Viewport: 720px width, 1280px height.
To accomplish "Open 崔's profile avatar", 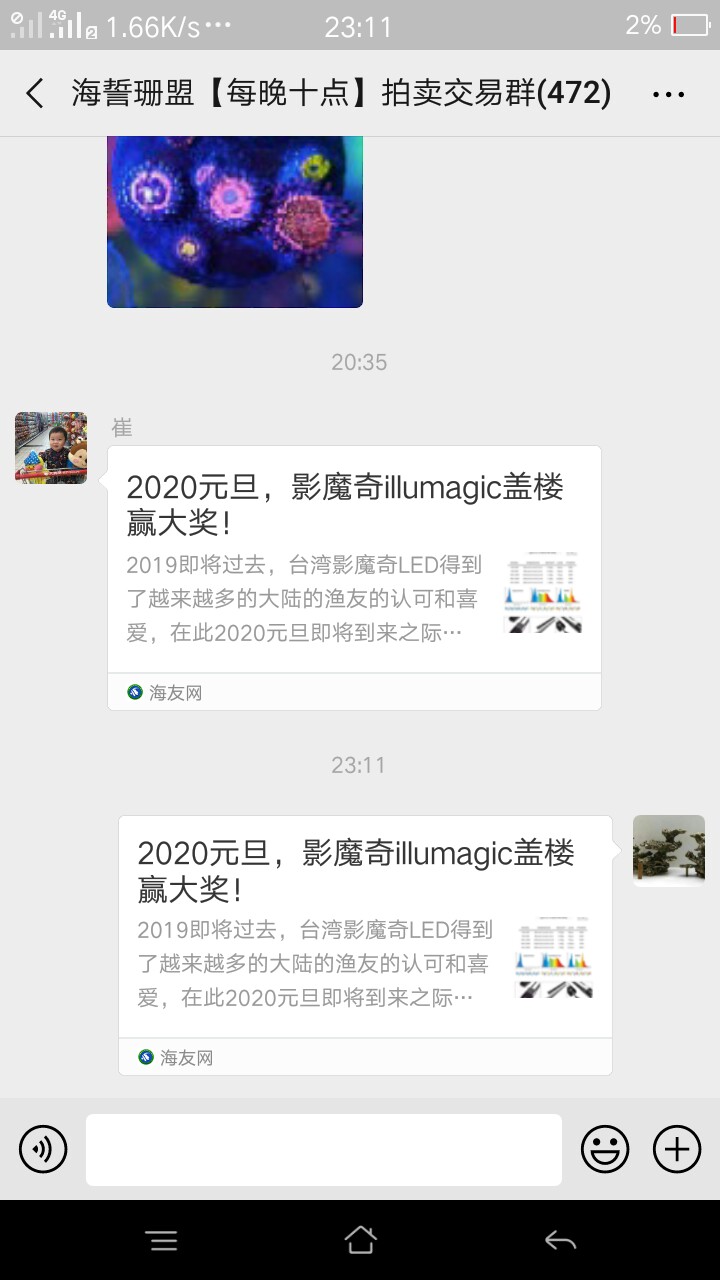I will pos(51,447).
